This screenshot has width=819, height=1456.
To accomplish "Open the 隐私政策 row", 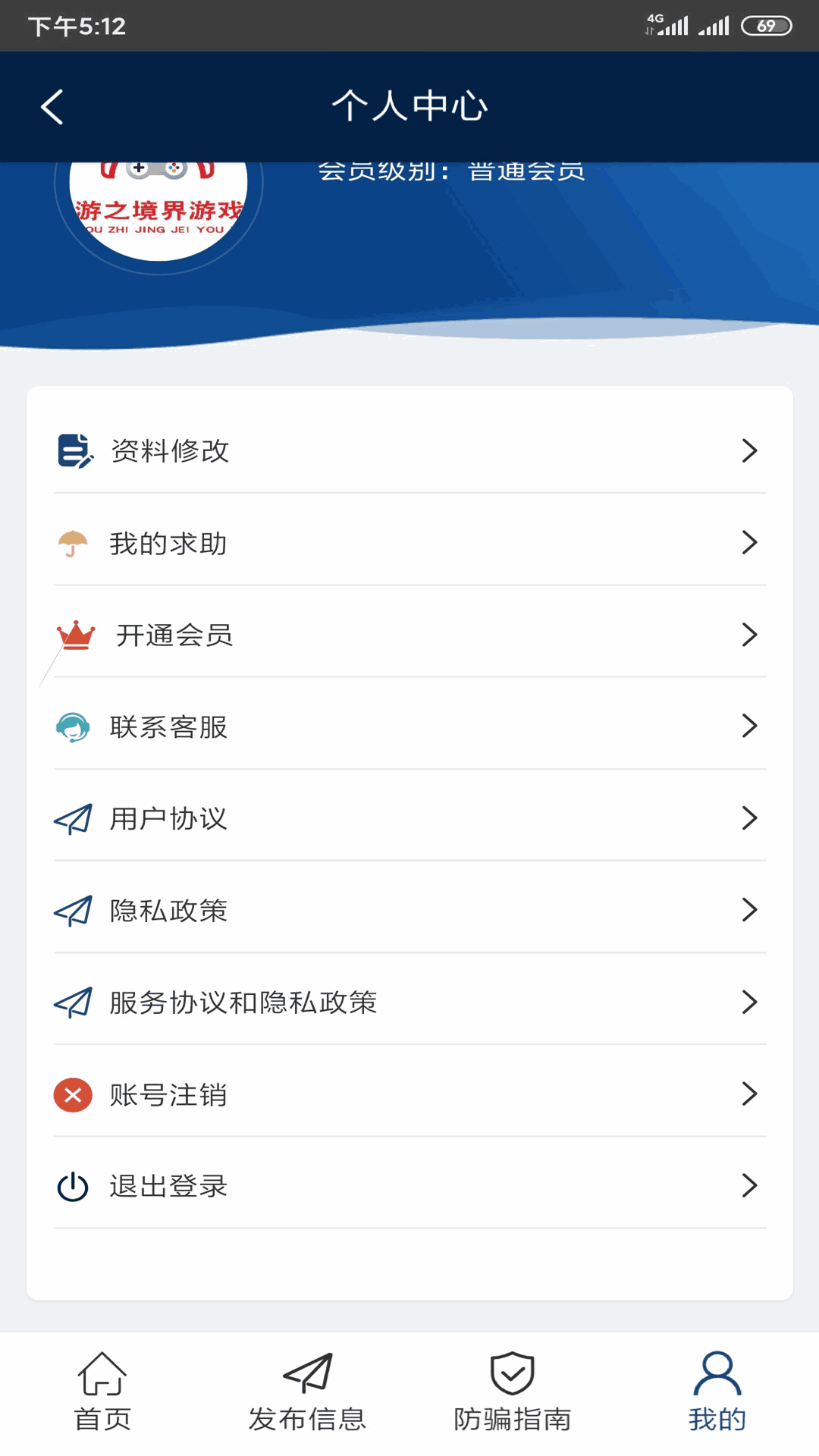I will click(409, 910).
